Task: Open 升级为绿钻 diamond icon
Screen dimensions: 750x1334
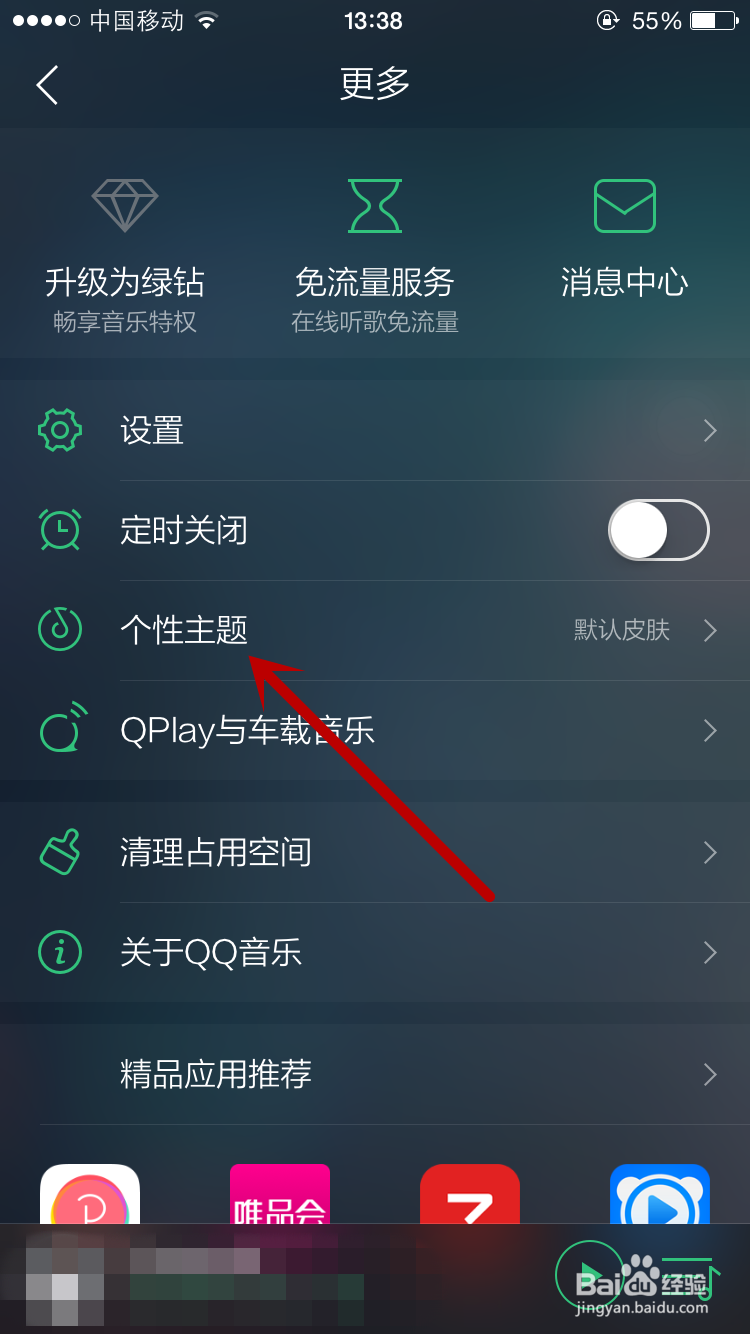Action: pyautogui.click(x=124, y=205)
